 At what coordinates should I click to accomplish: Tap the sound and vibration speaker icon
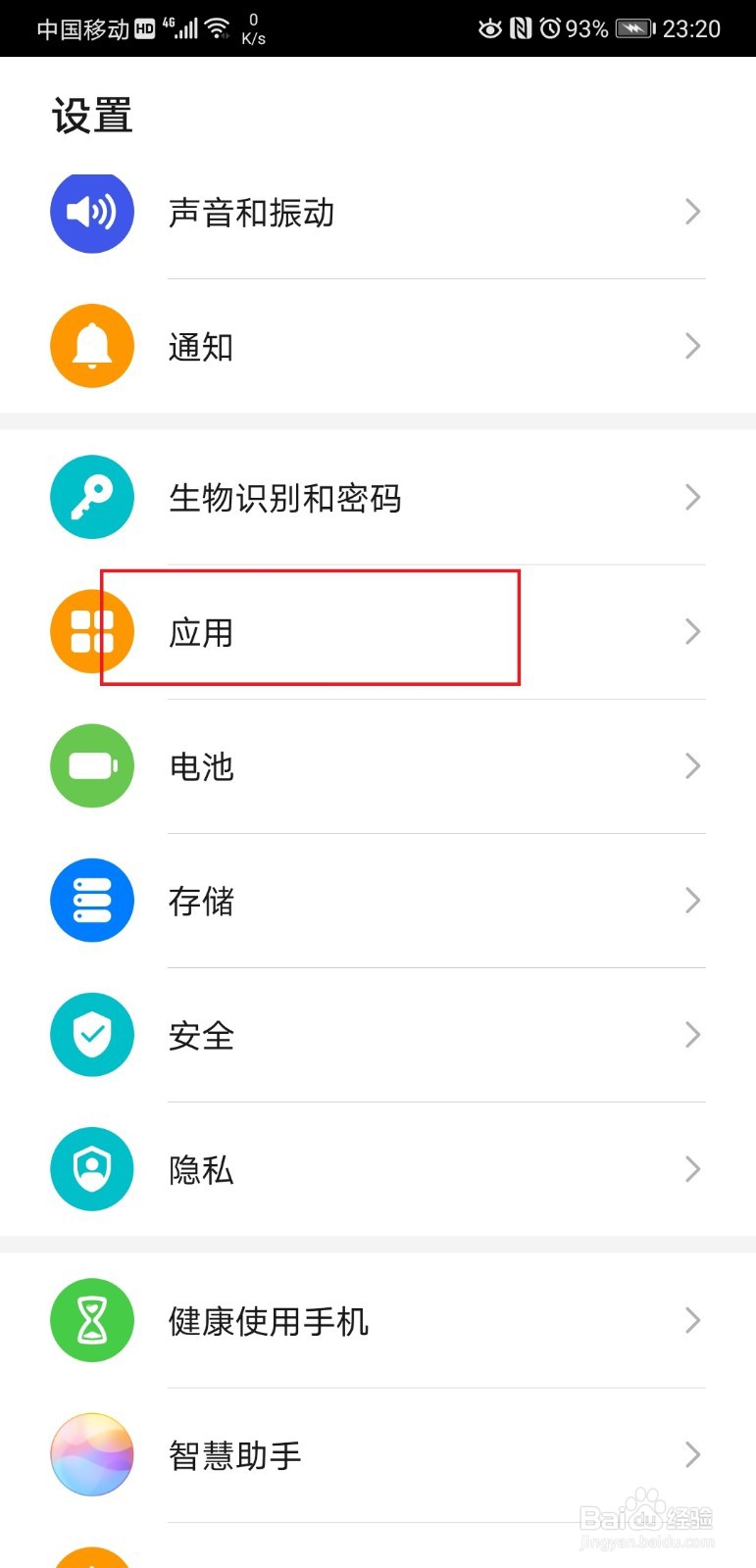[91, 212]
